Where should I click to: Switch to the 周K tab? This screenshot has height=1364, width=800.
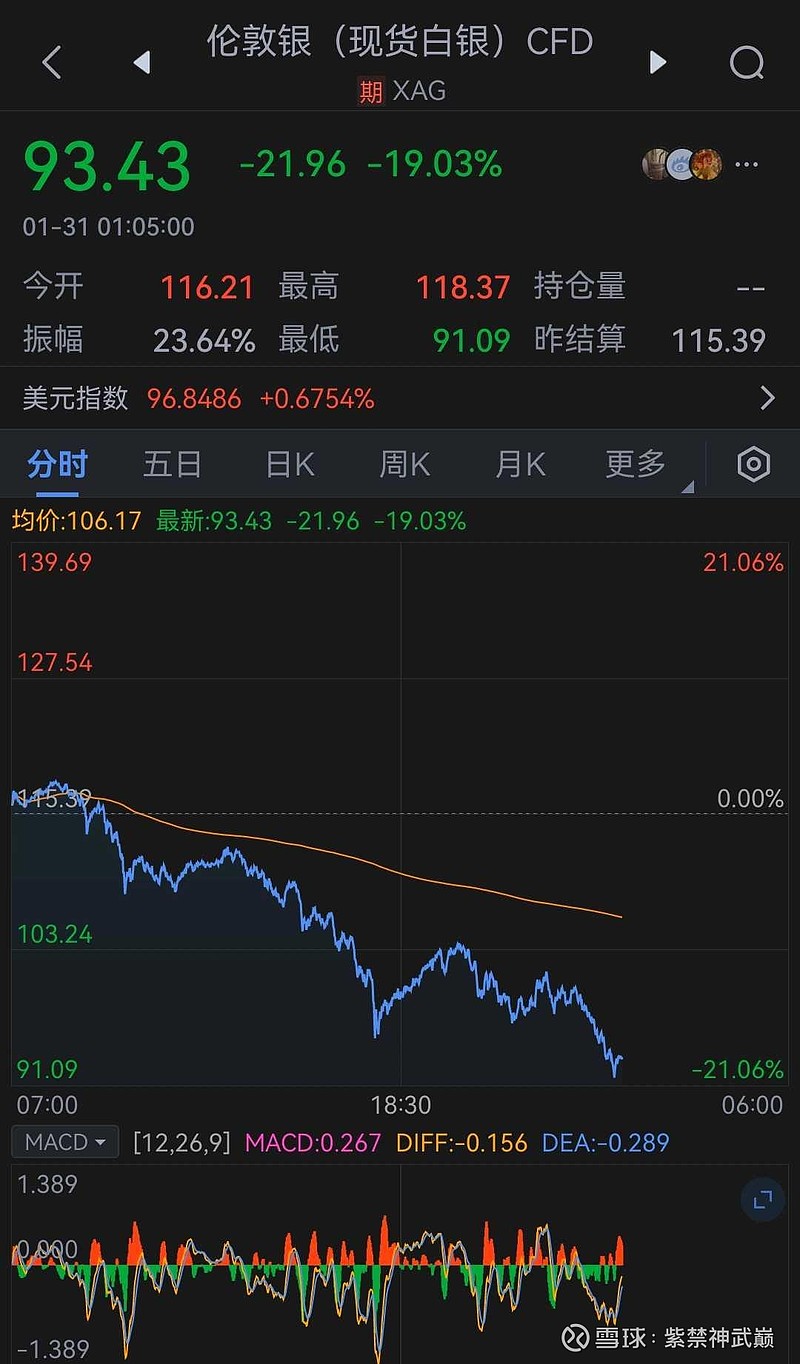(403, 464)
